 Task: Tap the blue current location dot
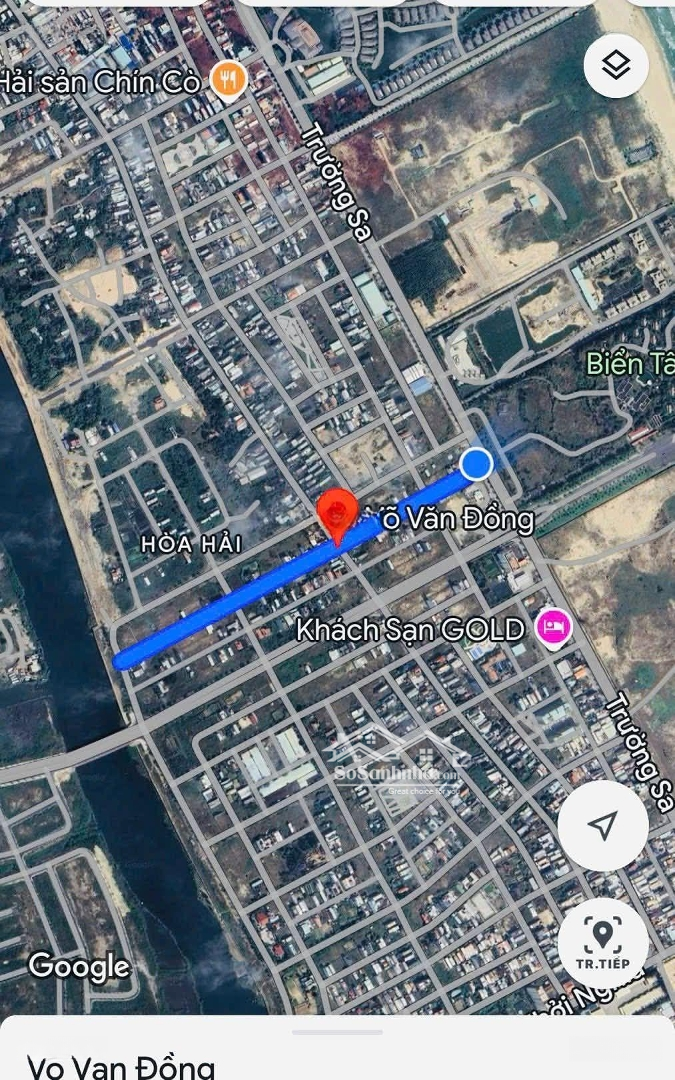point(476,463)
